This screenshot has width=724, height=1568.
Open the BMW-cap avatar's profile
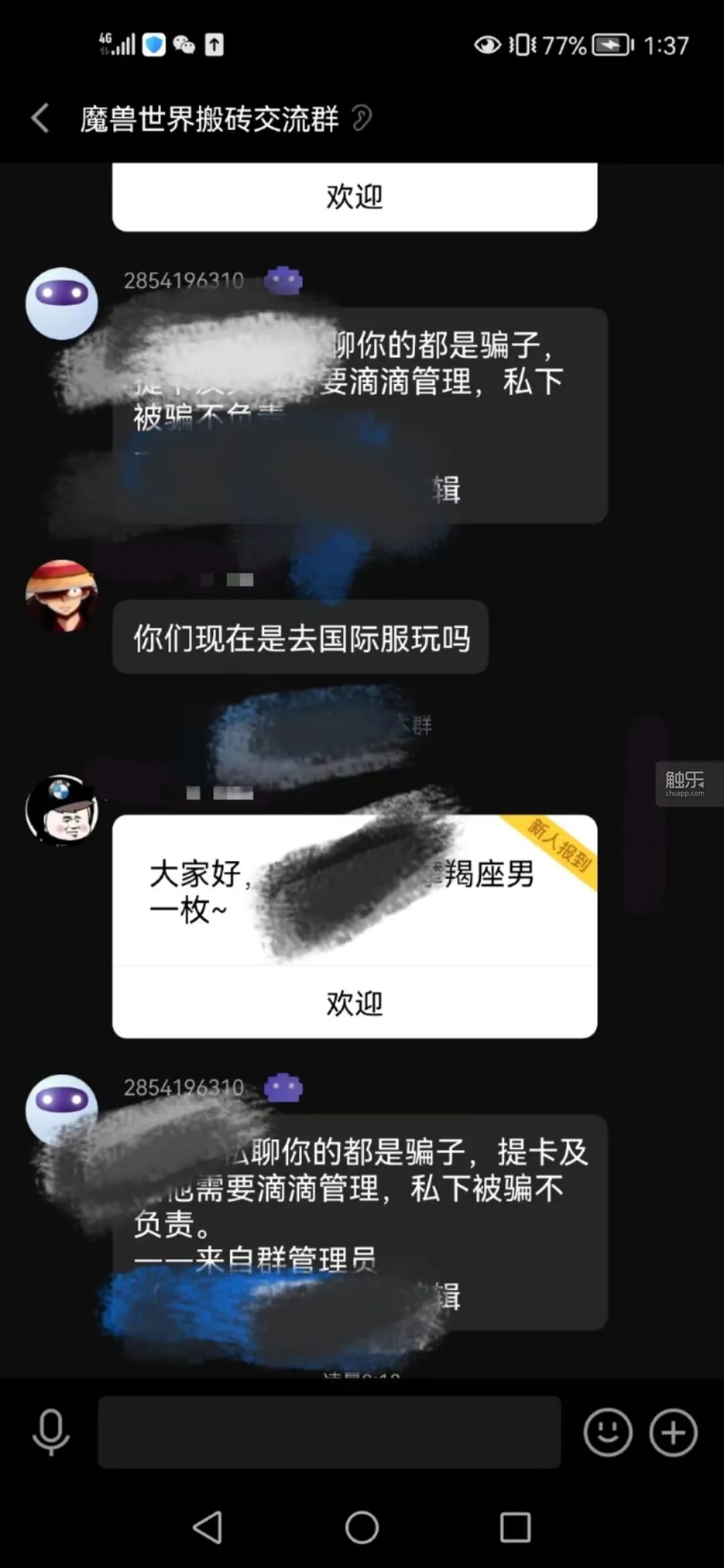61,810
